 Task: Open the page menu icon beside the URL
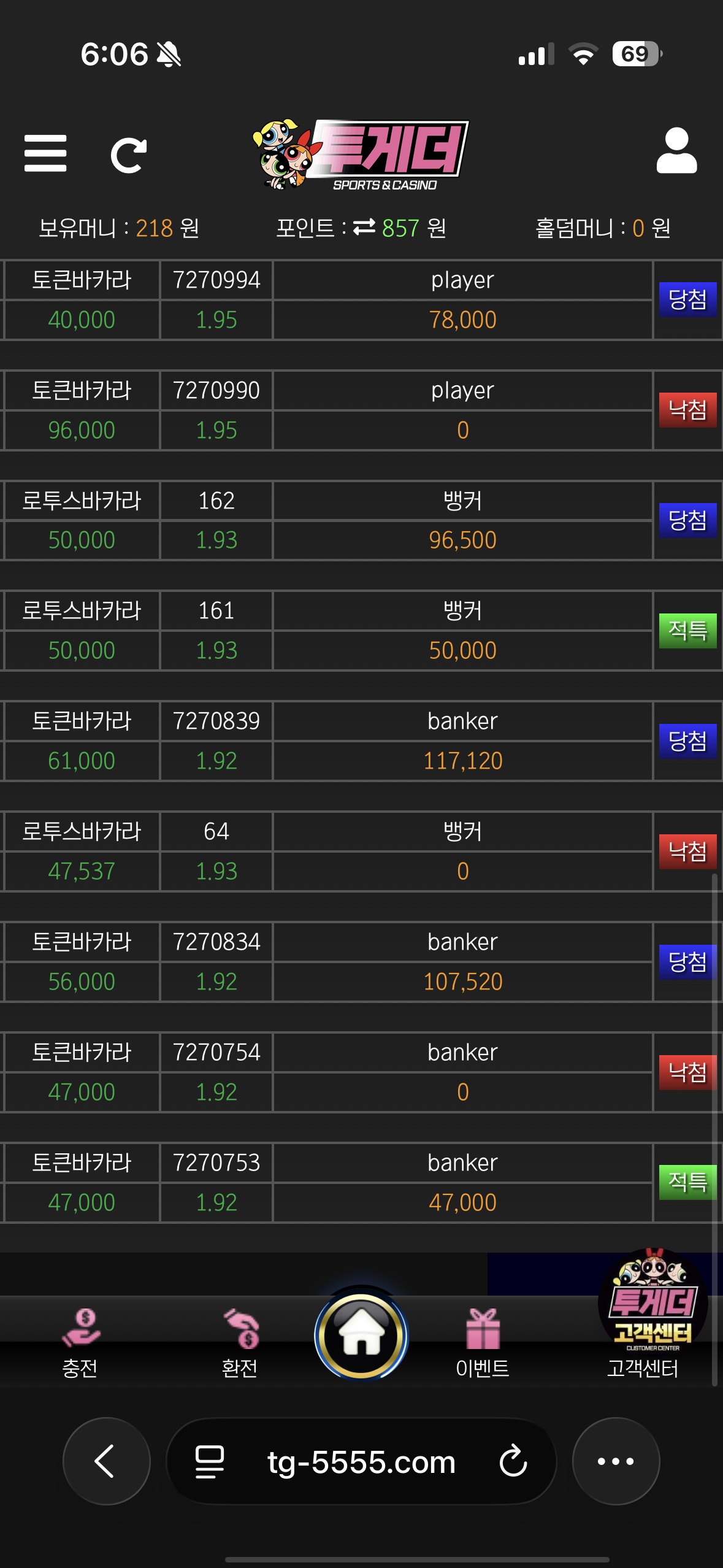[210, 1461]
